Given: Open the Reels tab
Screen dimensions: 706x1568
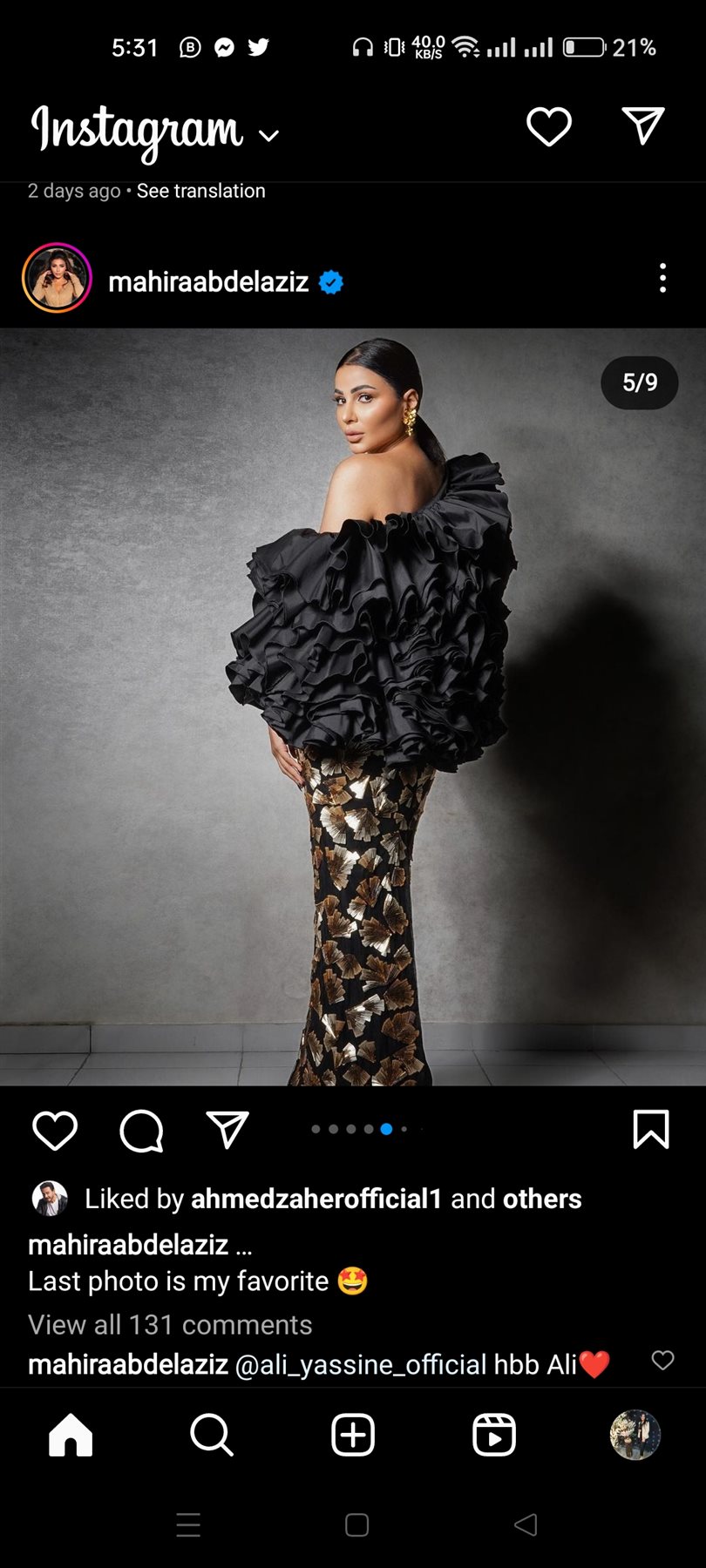Looking at the screenshot, I should (494, 1435).
